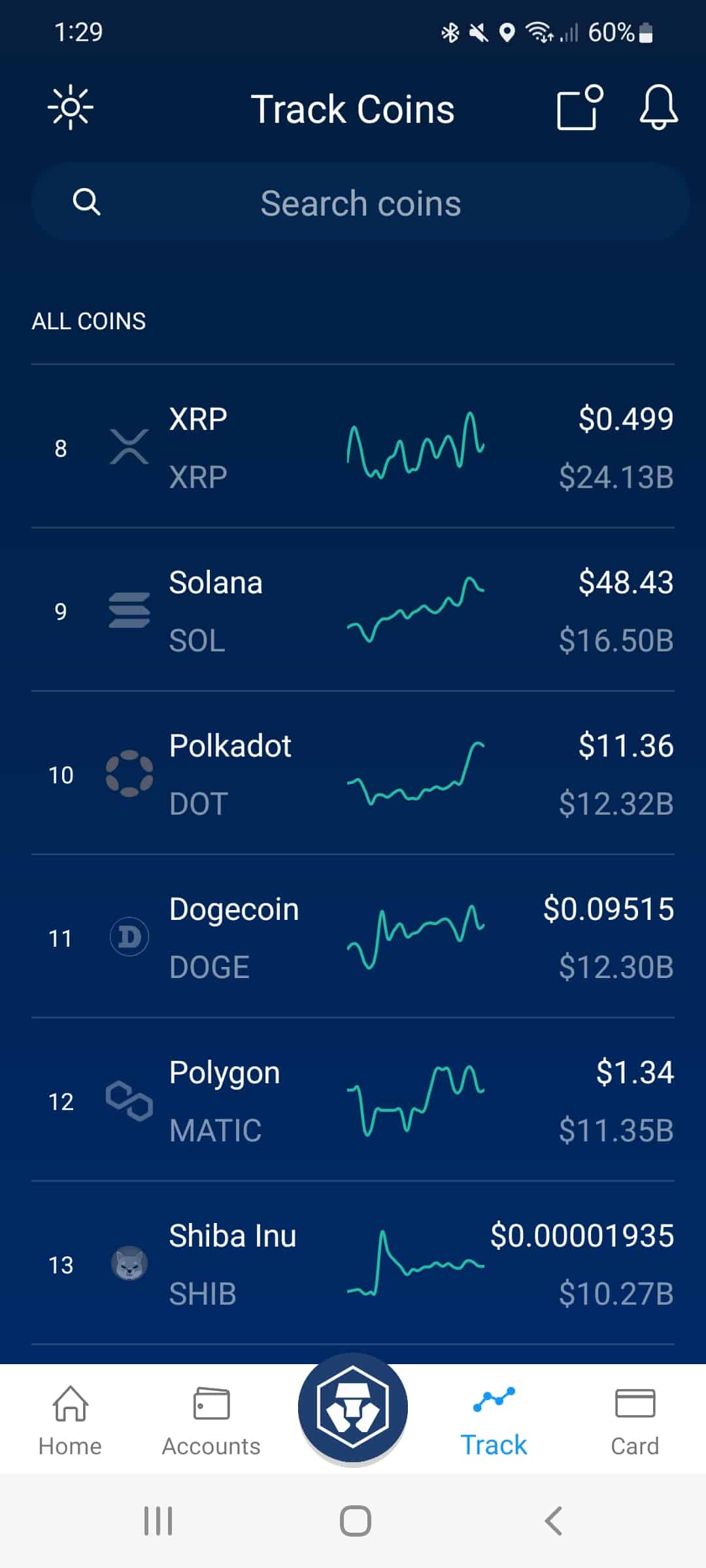Toggle the light theme sun icon

coord(71,108)
